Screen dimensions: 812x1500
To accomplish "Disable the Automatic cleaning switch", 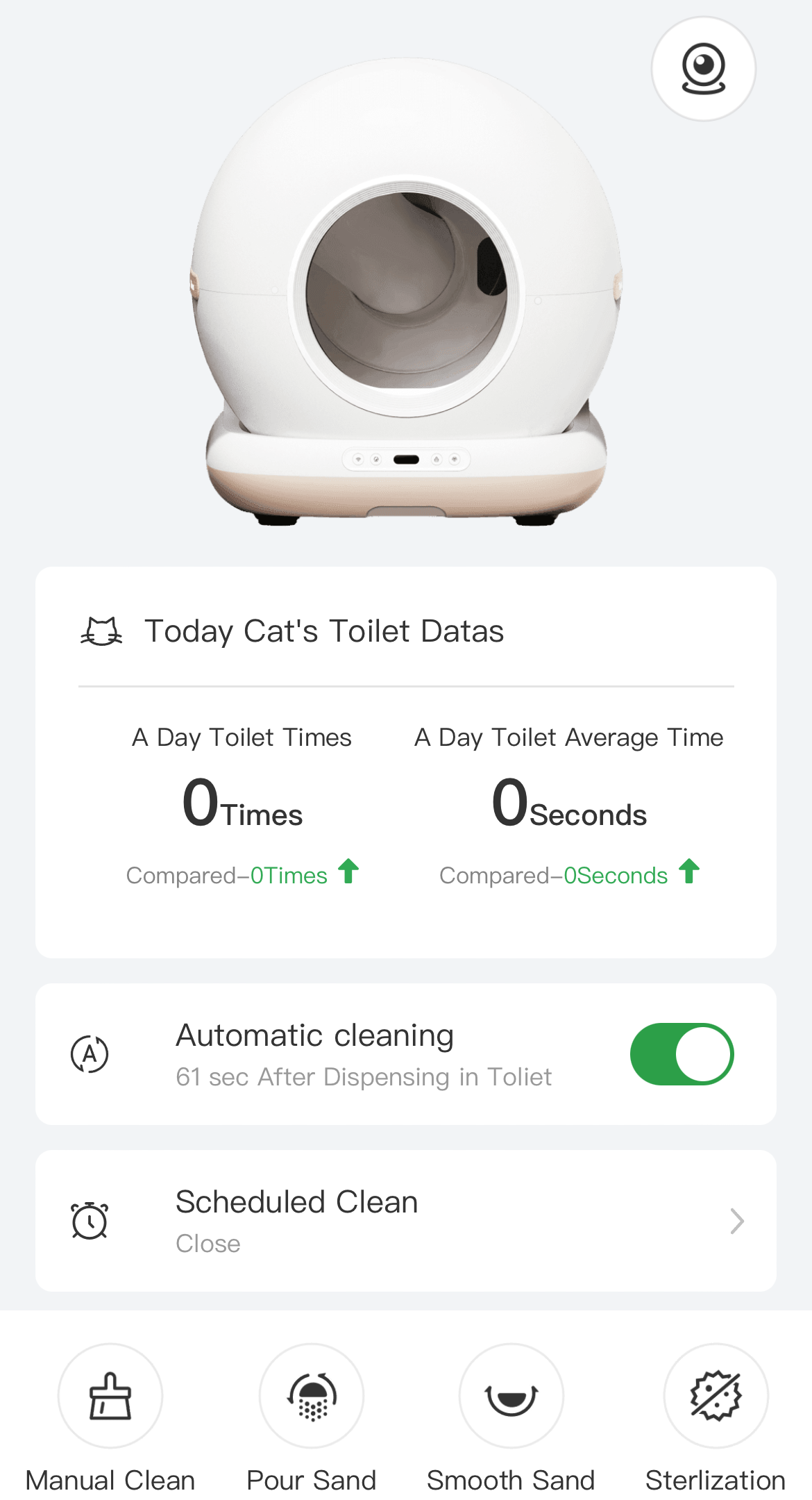I will tap(682, 1054).
